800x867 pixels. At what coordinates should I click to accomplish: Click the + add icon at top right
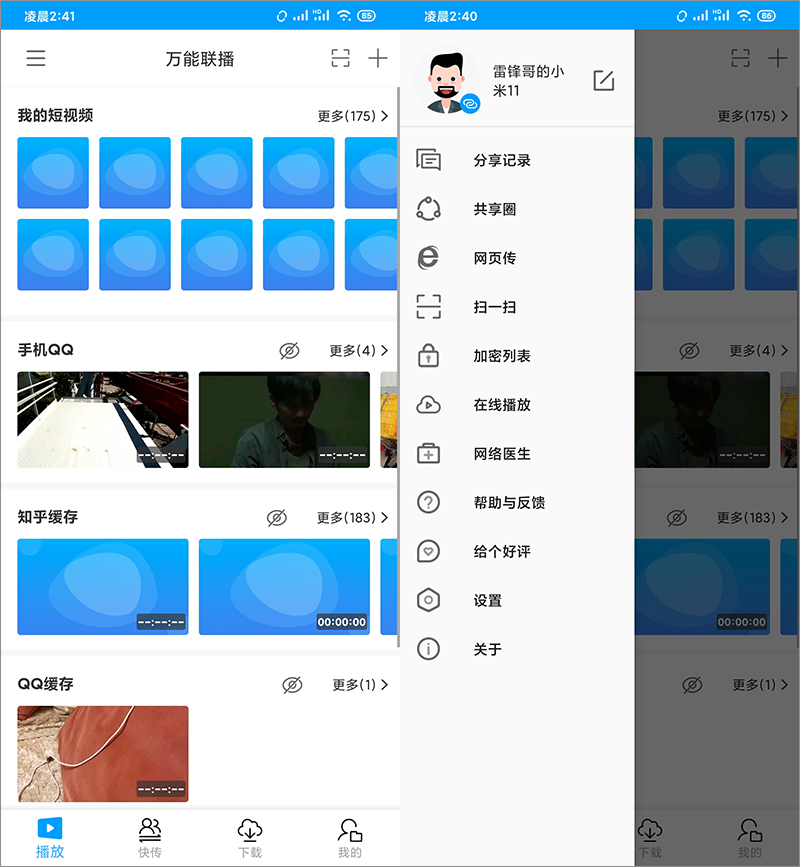[x=378, y=58]
